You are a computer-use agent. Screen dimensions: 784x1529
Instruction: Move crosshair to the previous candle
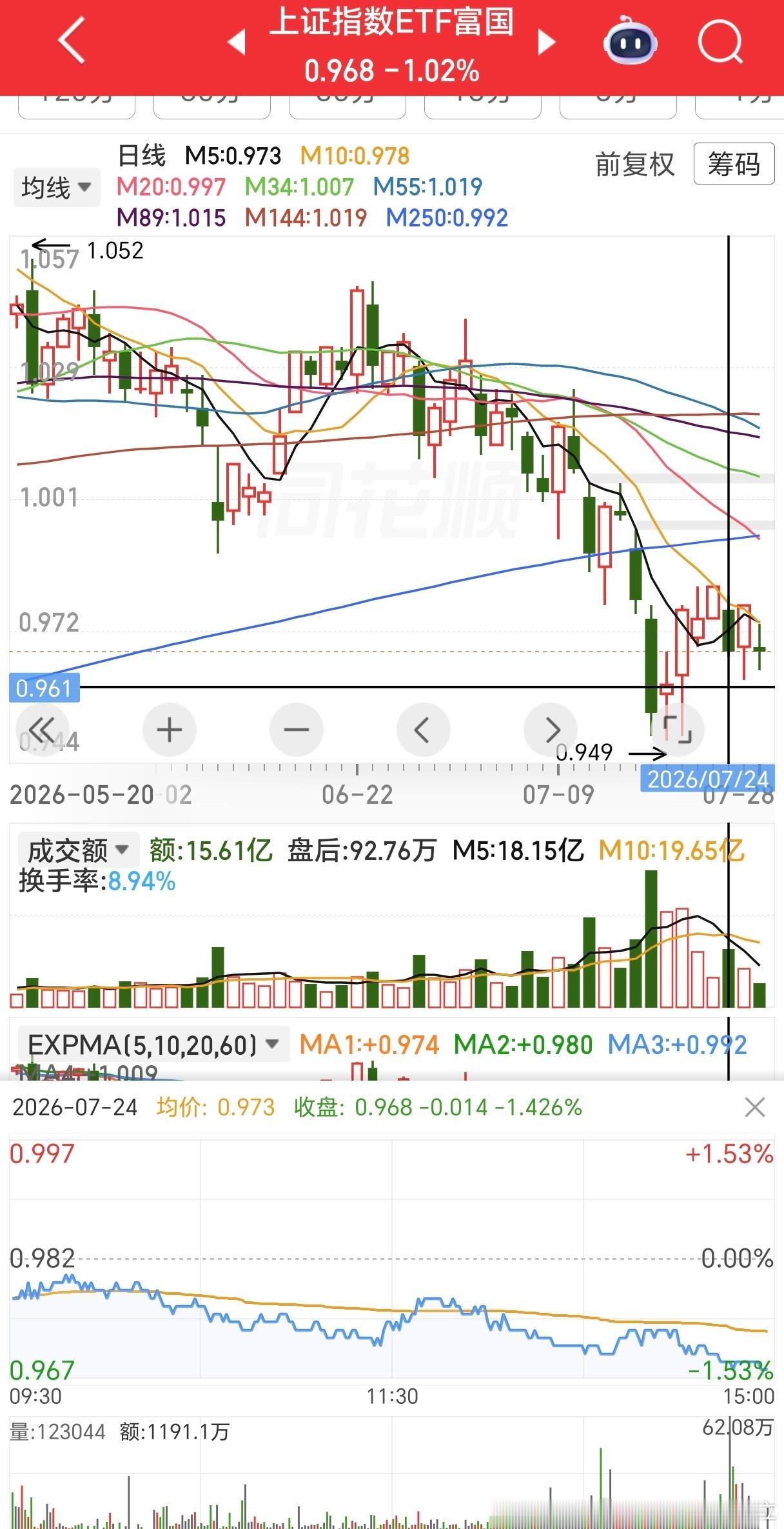(423, 730)
